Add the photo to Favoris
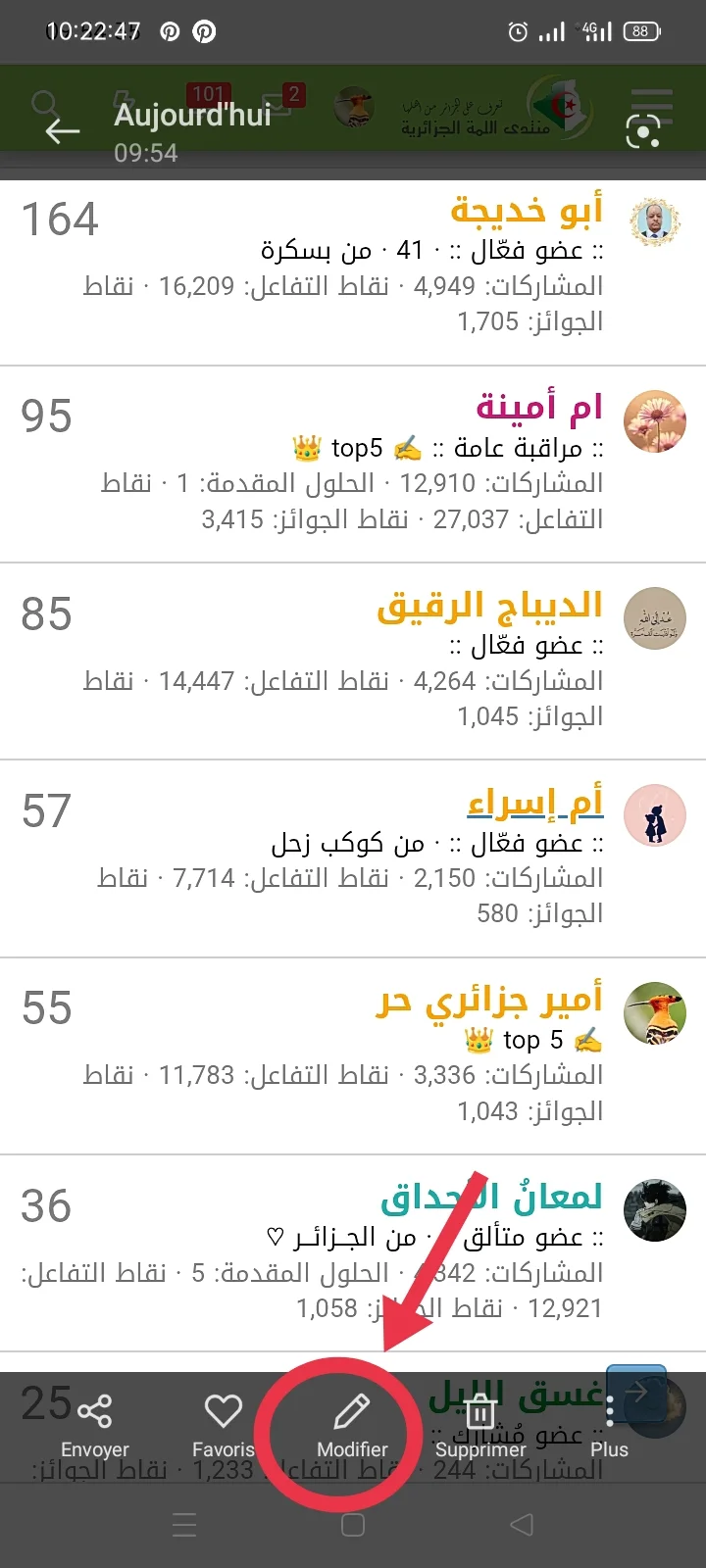Screen dimensions: 706x1568 pos(223,1426)
